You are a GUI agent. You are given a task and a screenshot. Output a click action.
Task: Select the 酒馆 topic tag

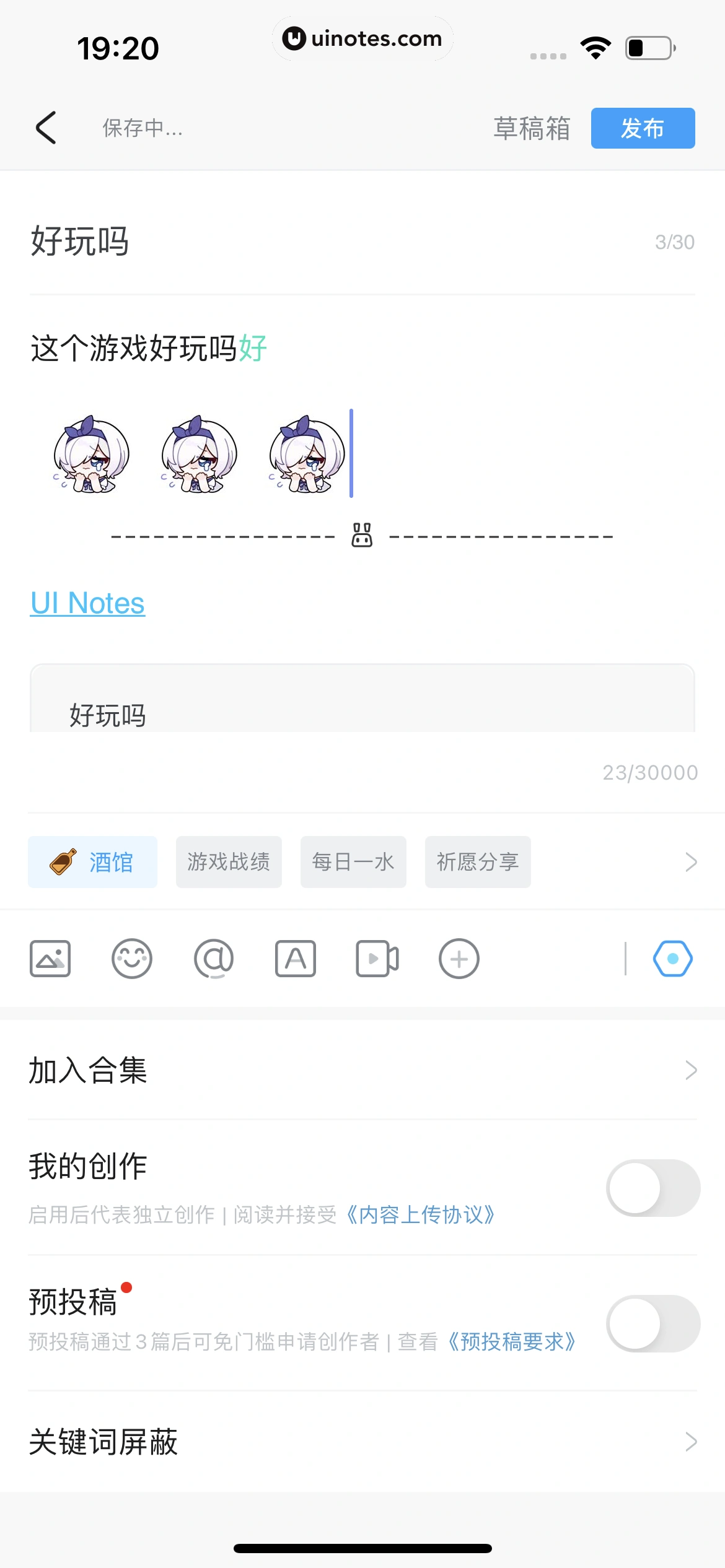[x=92, y=861]
